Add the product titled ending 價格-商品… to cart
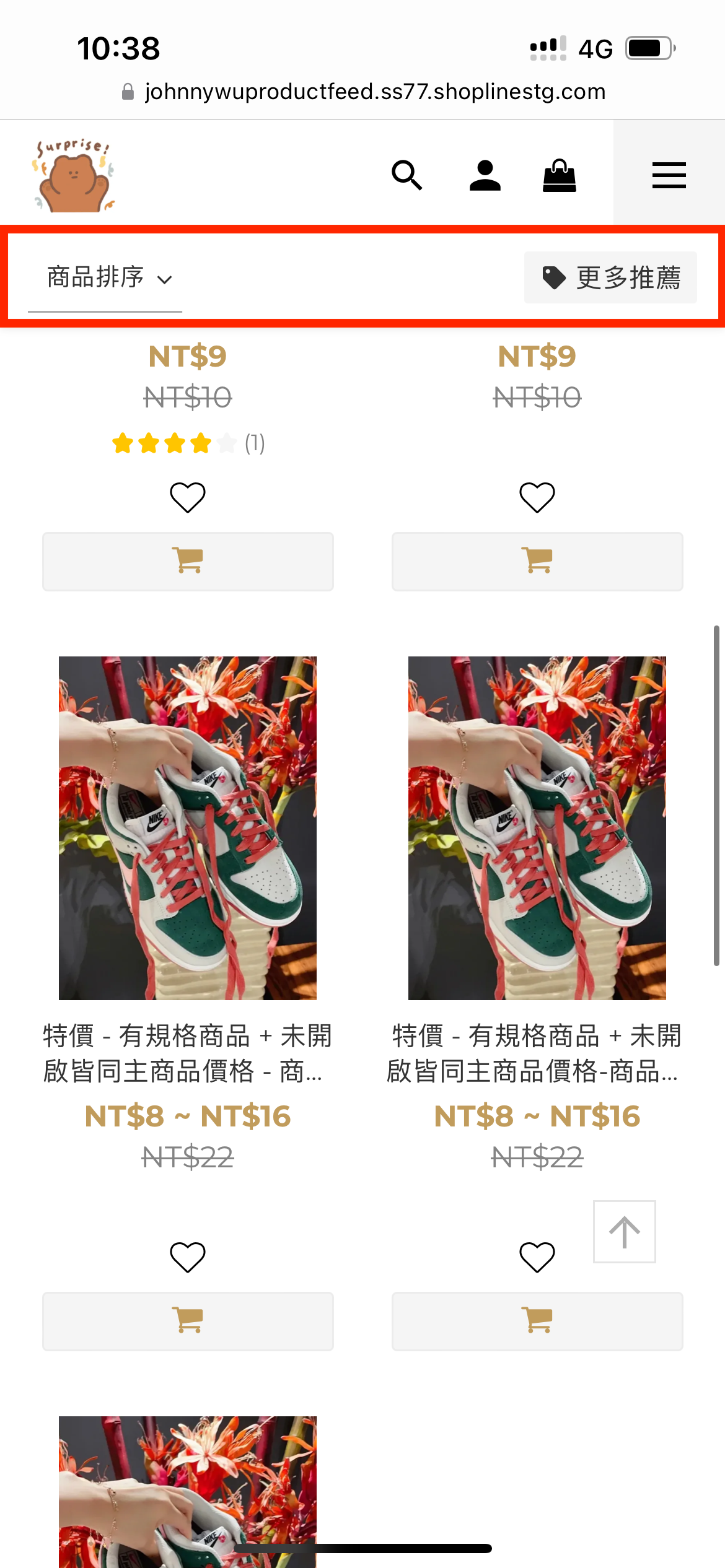This screenshot has width=725, height=1568. pyautogui.click(x=537, y=1321)
